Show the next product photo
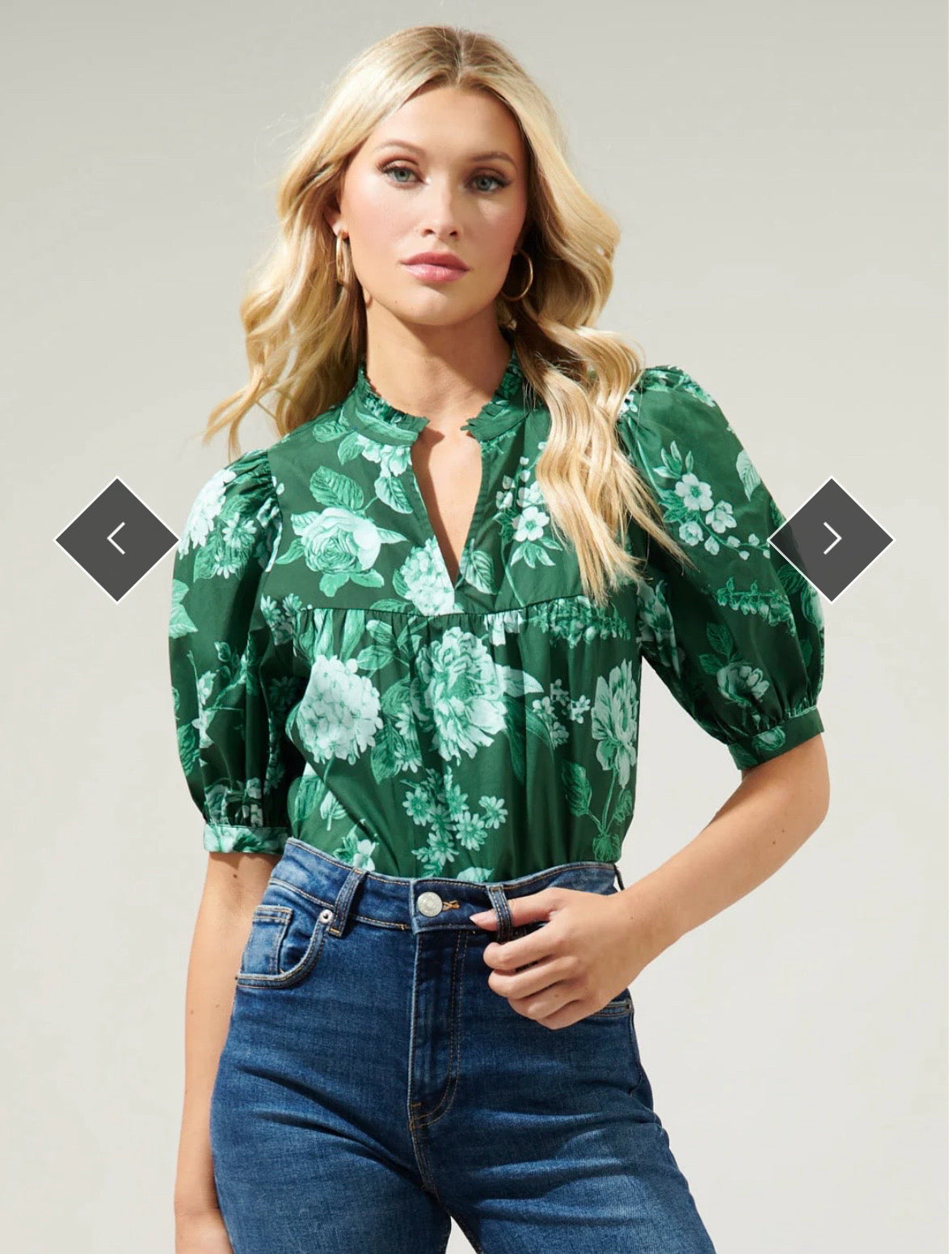952x1254 pixels. coord(832,539)
